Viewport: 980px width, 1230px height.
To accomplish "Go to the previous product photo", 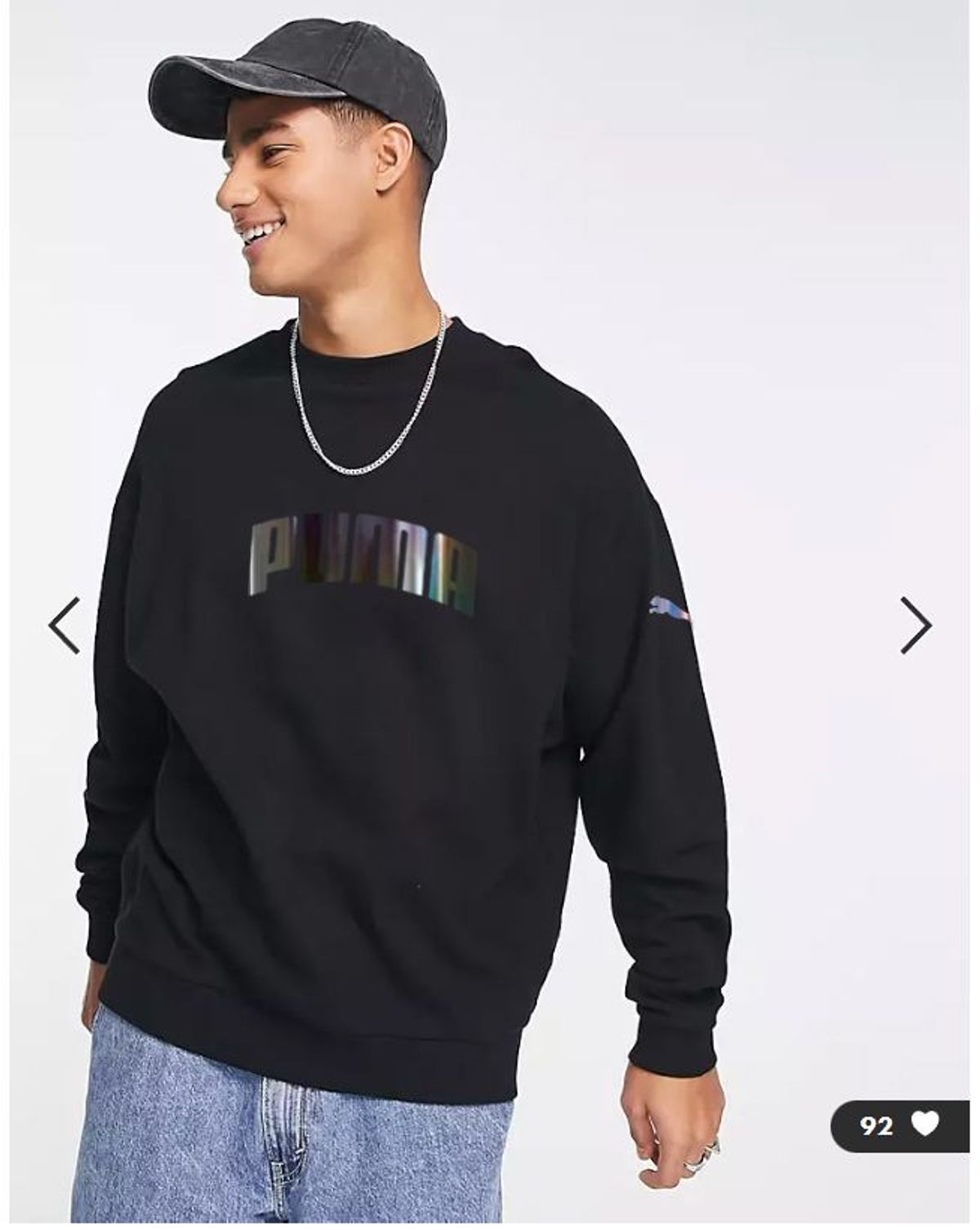I will 65,626.
